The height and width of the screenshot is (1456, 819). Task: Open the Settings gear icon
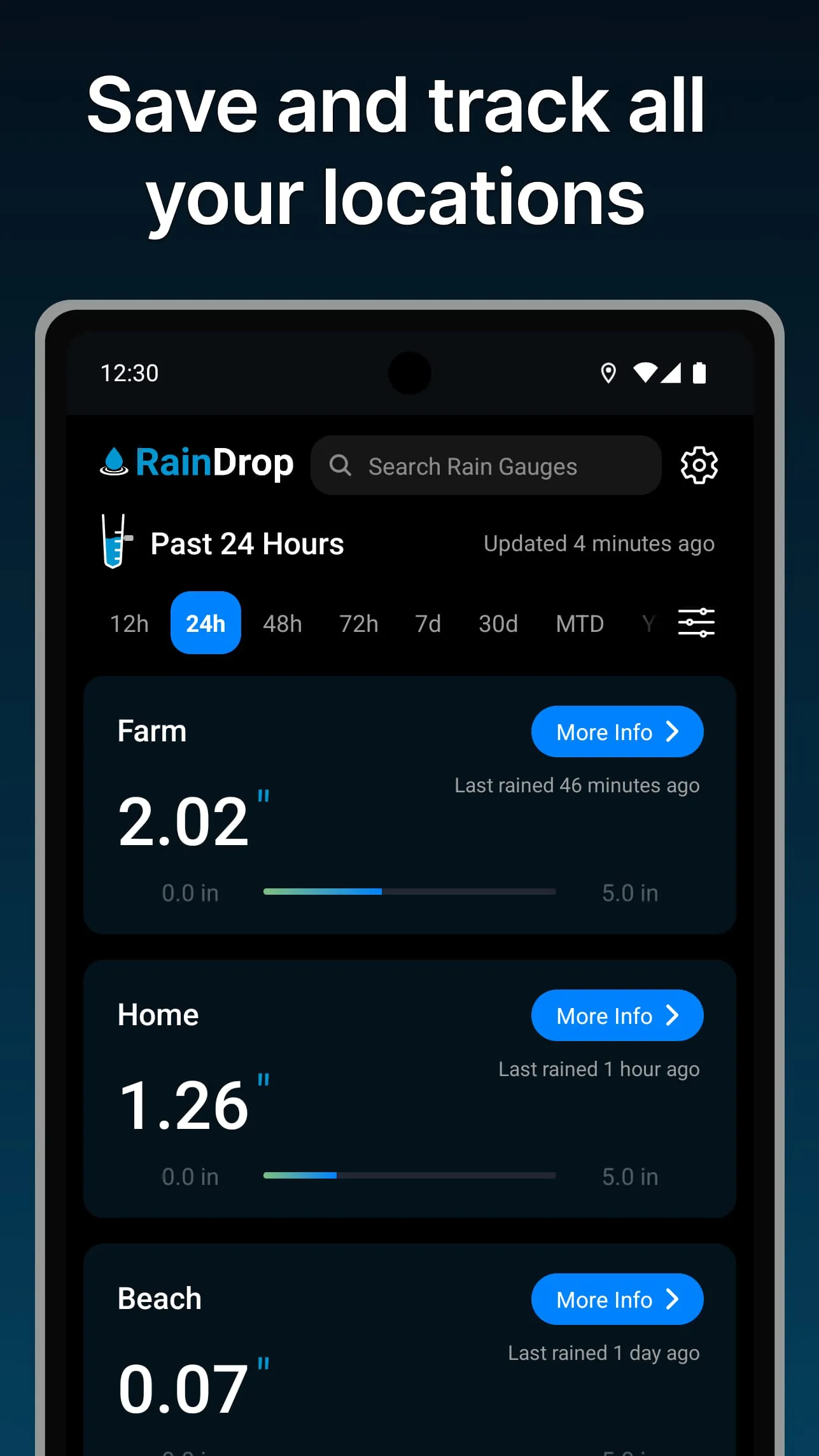tap(699, 465)
